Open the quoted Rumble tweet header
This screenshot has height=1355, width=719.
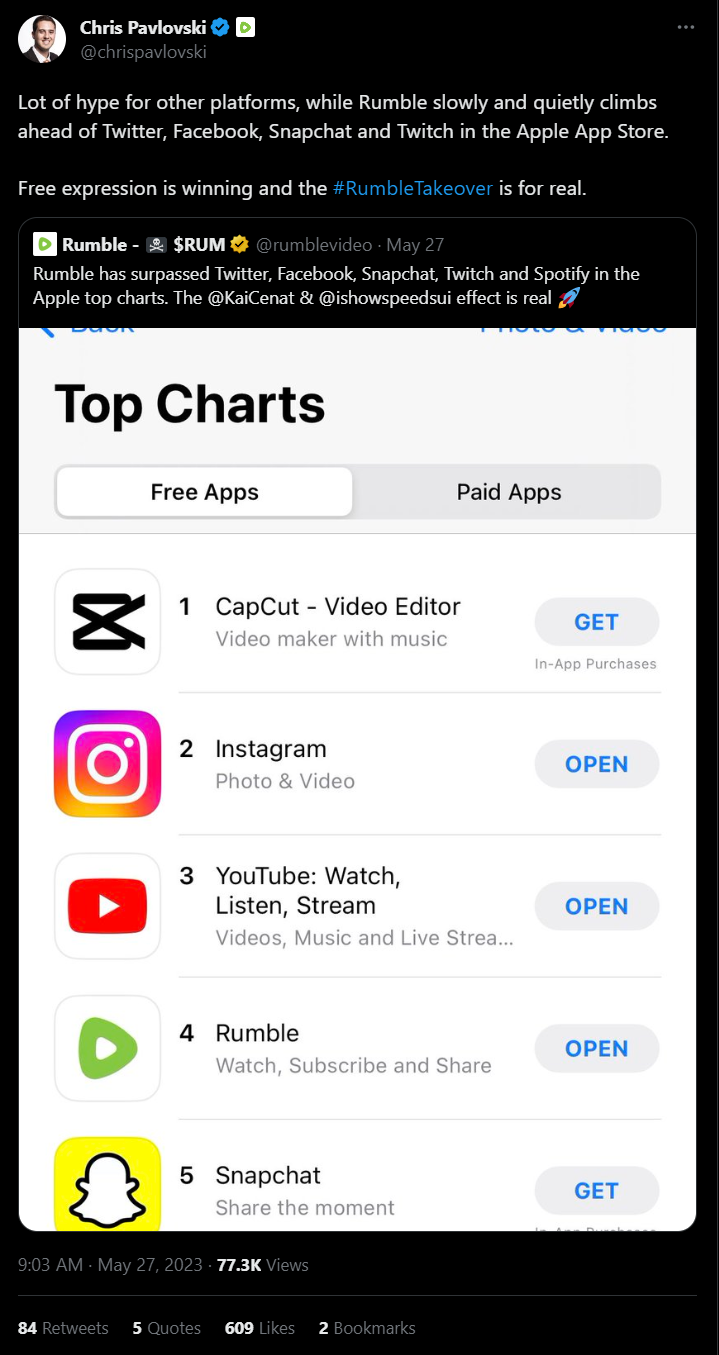coord(238,245)
